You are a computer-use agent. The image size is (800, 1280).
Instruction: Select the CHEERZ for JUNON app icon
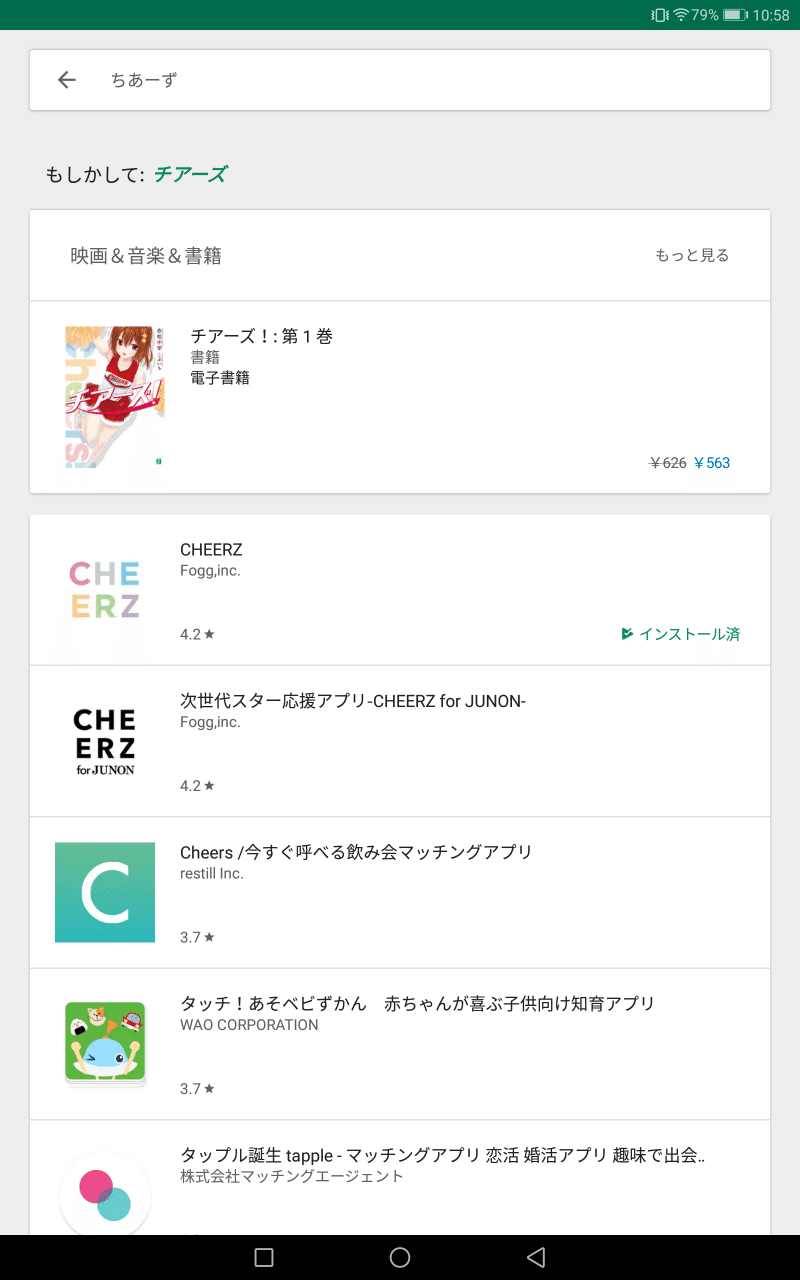tap(105, 741)
